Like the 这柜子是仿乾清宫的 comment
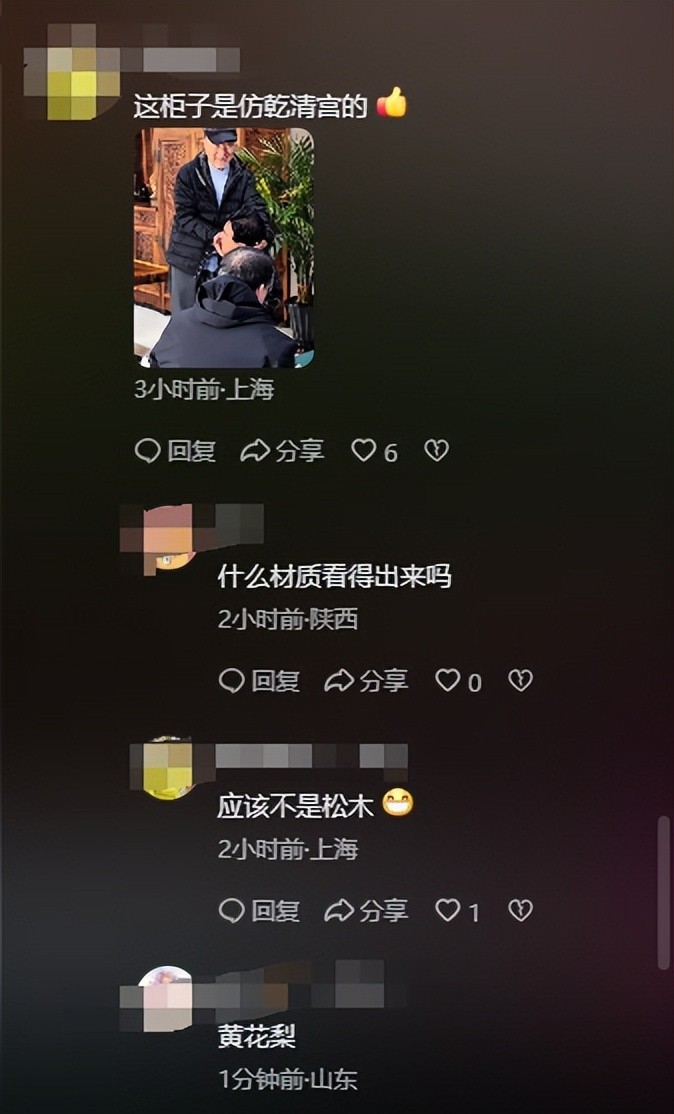Screen dimensions: 674x1114 point(364,451)
